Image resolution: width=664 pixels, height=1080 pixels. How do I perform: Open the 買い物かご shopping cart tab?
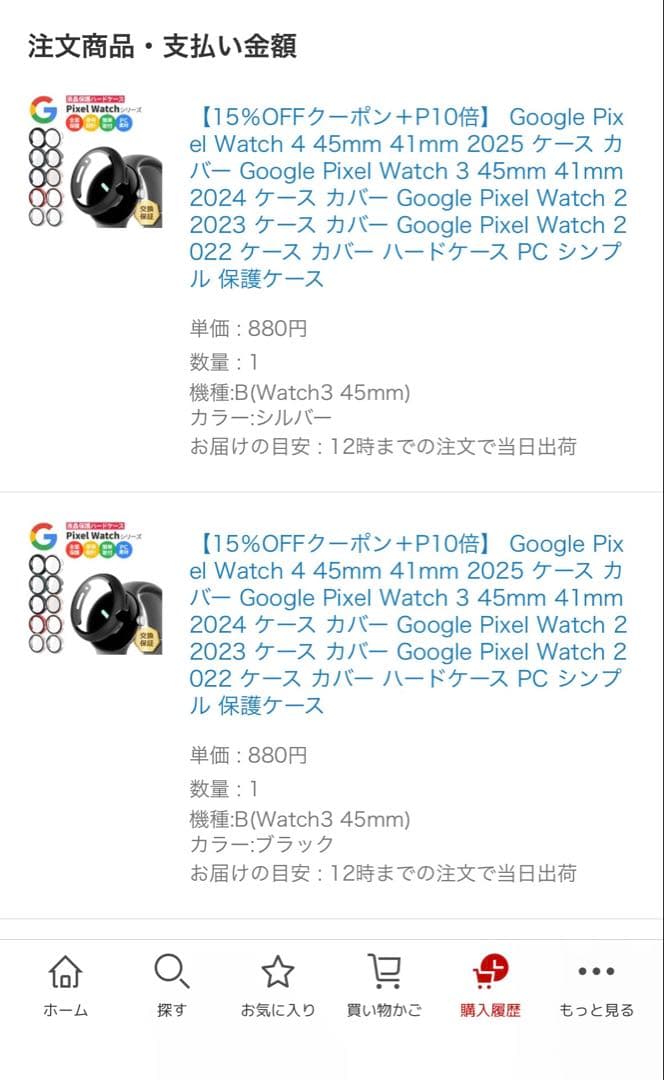(384, 985)
